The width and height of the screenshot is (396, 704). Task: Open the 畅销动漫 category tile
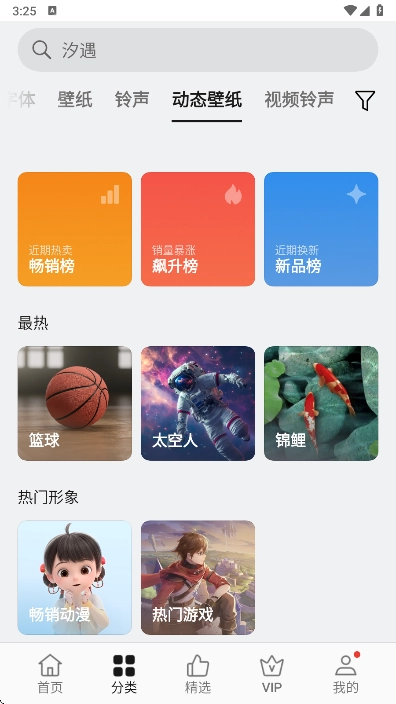coord(75,577)
